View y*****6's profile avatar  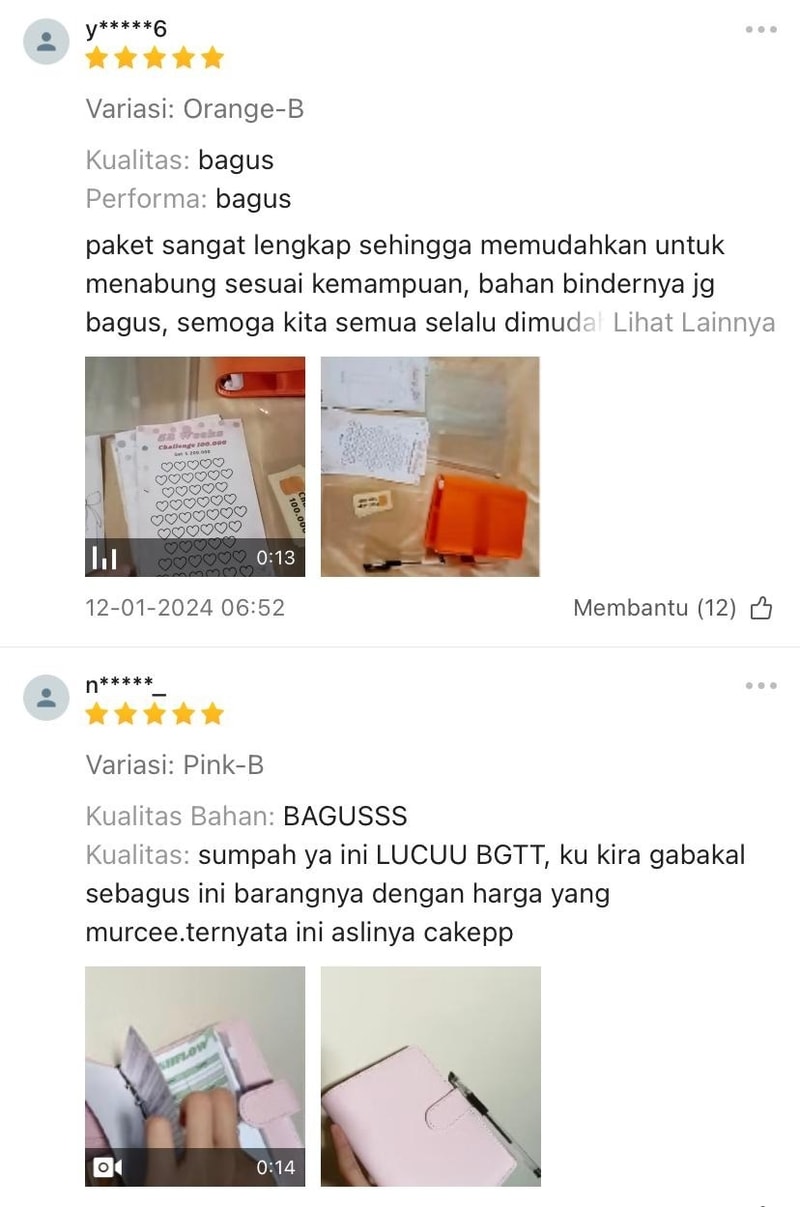point(46,42)
